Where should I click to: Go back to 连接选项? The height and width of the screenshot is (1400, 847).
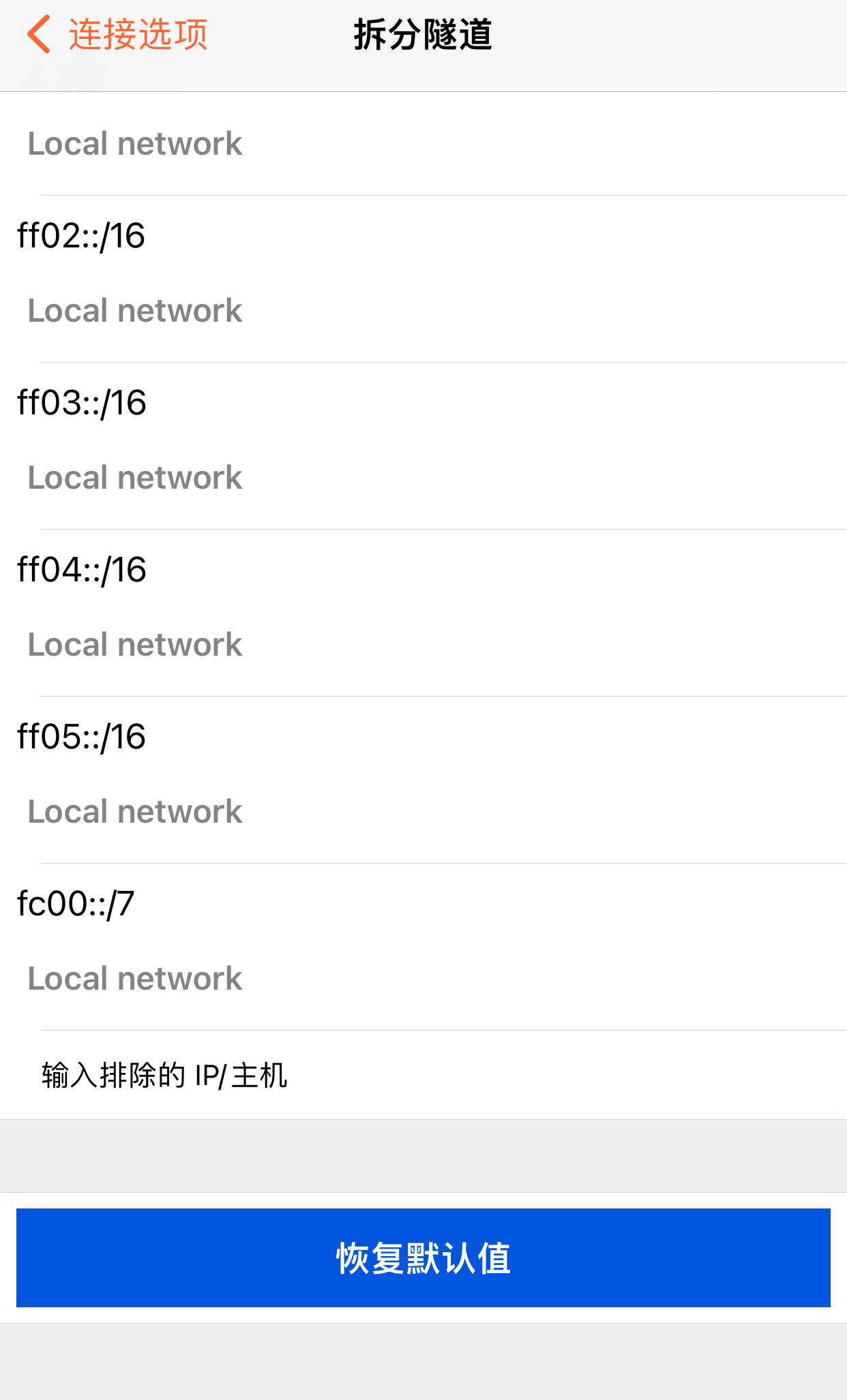click(117, 34)
